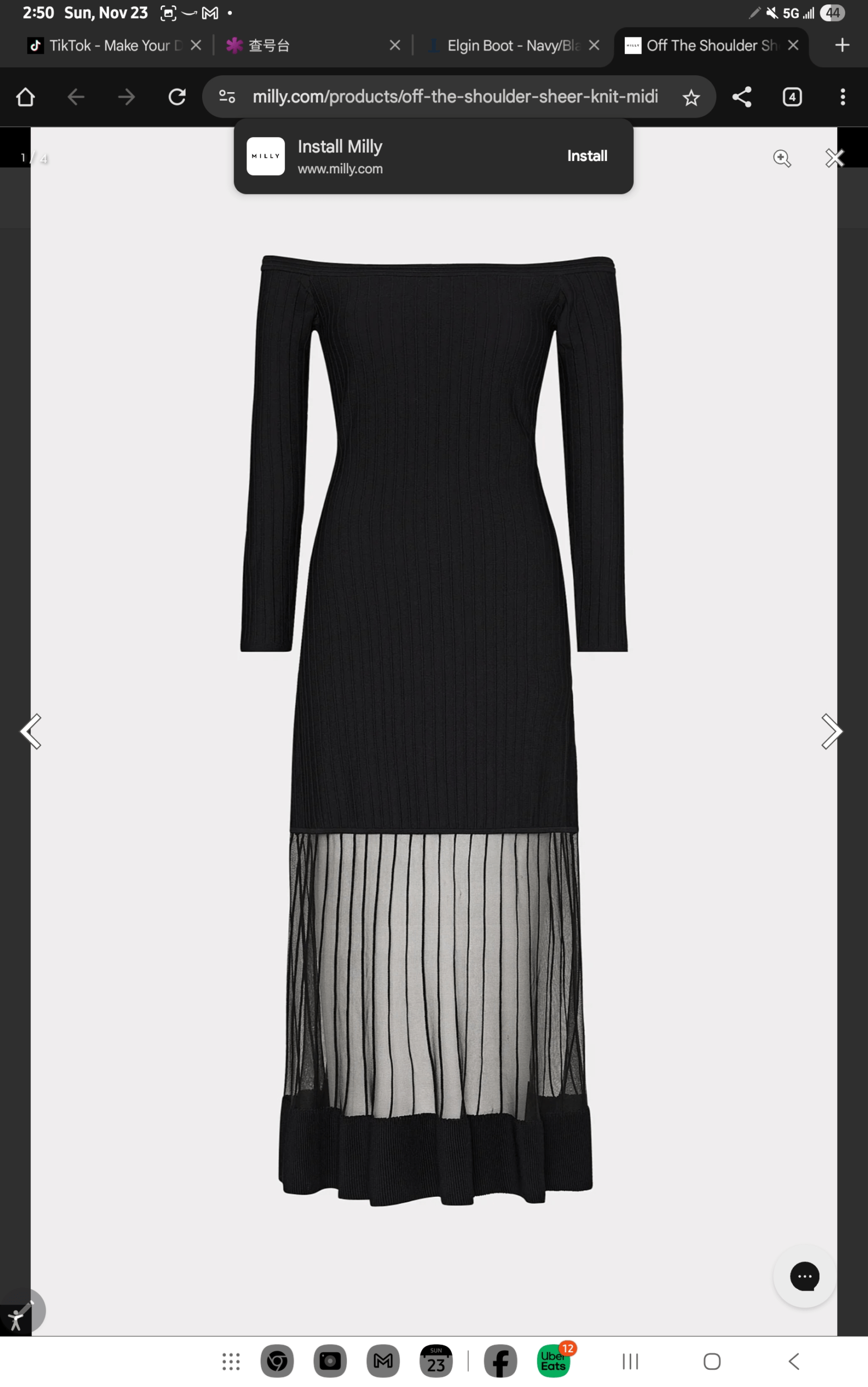Viewport: 868px width, 1387px height.
Task: Reload the current page
Action: click(177, 97)
